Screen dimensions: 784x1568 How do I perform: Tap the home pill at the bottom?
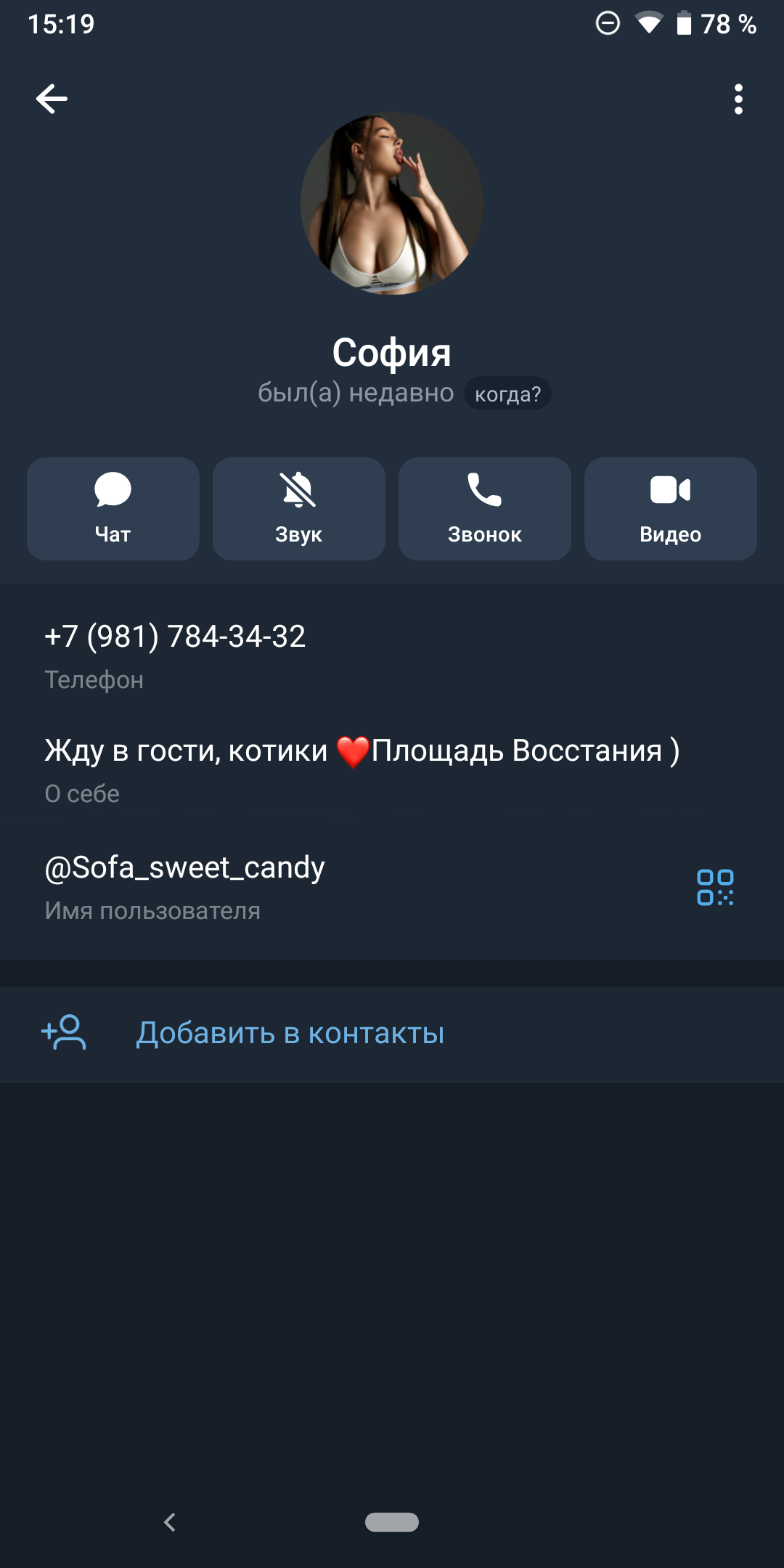[392, 1522]
